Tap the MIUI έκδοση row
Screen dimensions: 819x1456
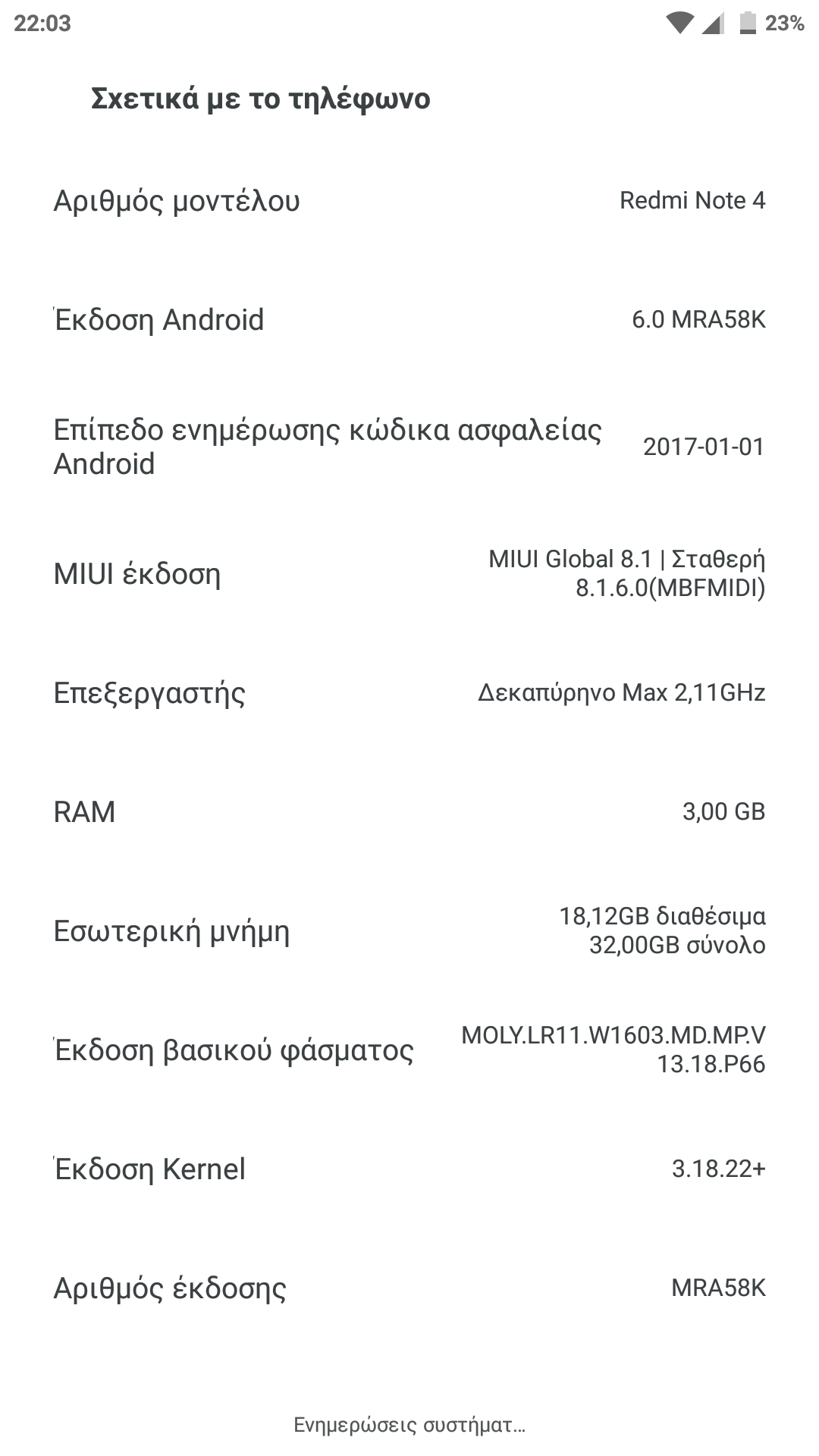pos(409,574)
